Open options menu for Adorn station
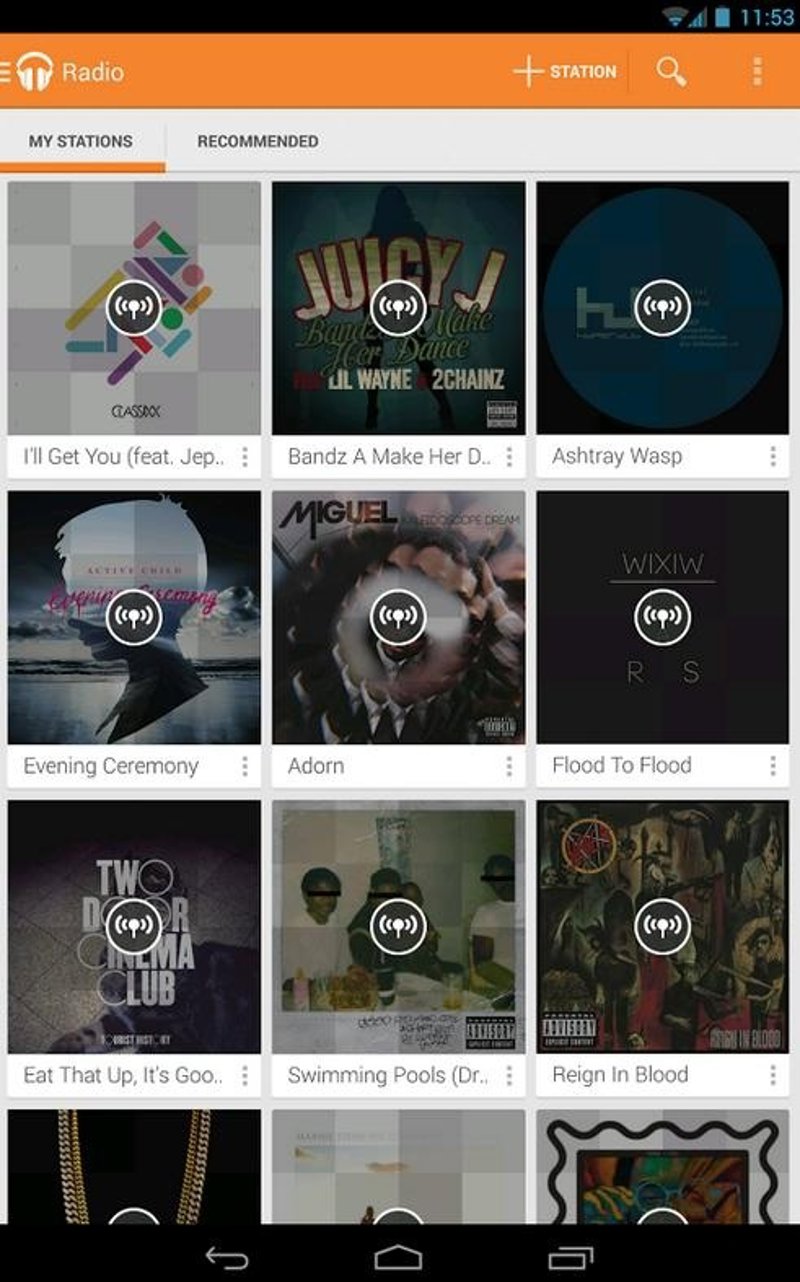Image resolution: width=800 pixels, height=1282 pixels. (x=509, y=766)
